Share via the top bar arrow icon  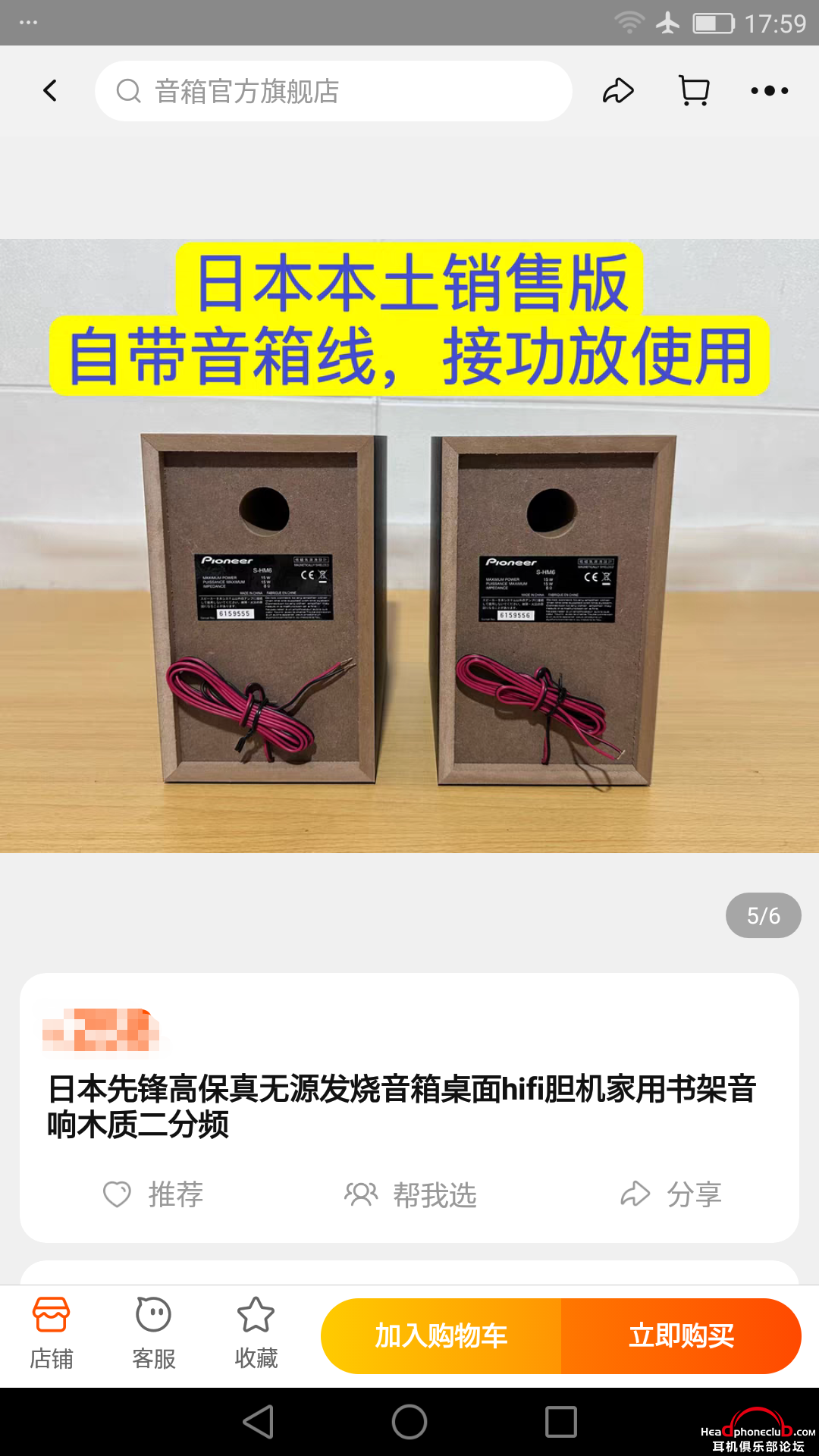[618, 91]
